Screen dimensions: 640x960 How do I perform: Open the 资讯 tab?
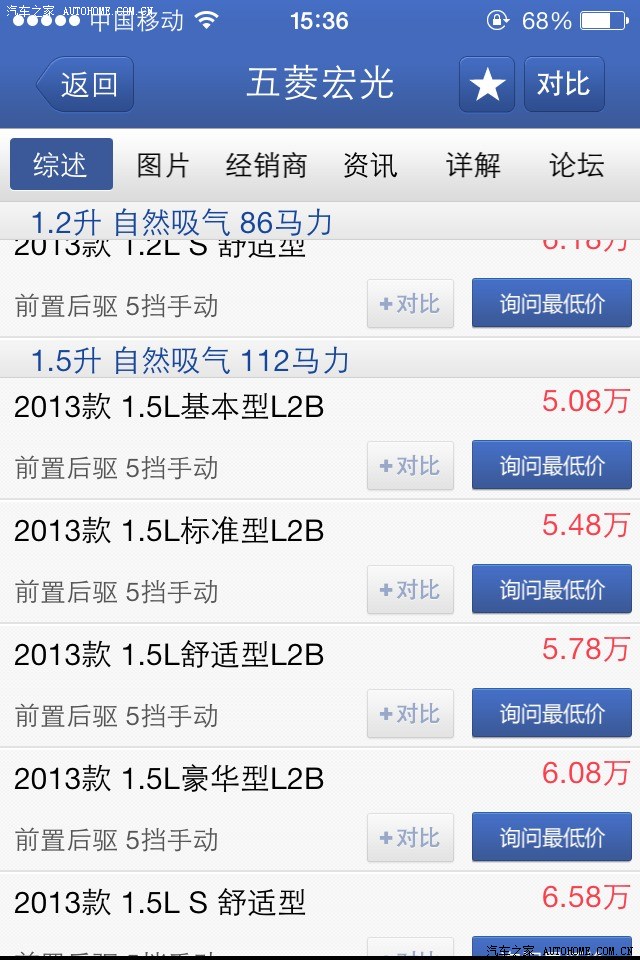click(x=370, y=165)
